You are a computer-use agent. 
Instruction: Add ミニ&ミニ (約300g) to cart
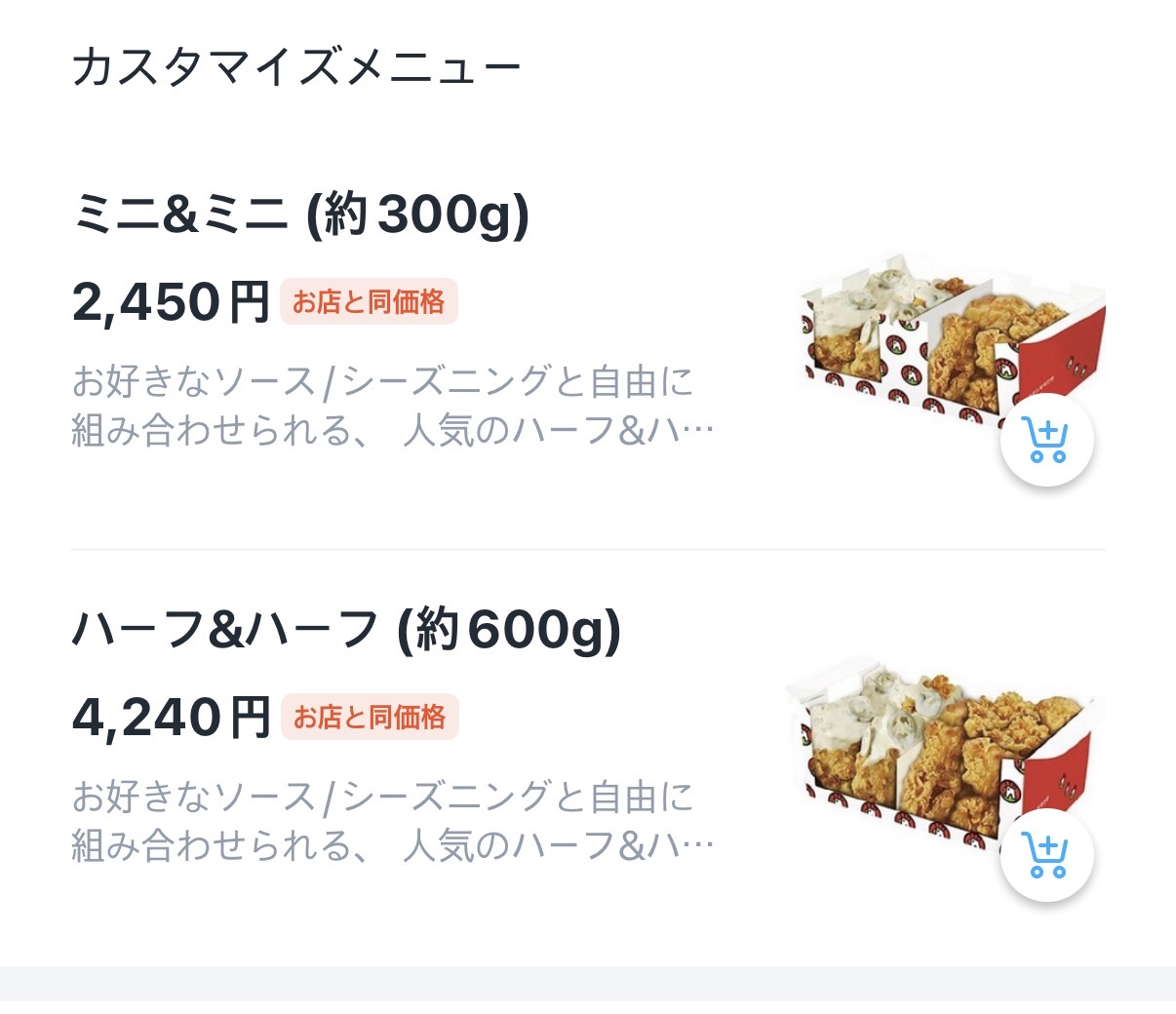pos(1046,441)
